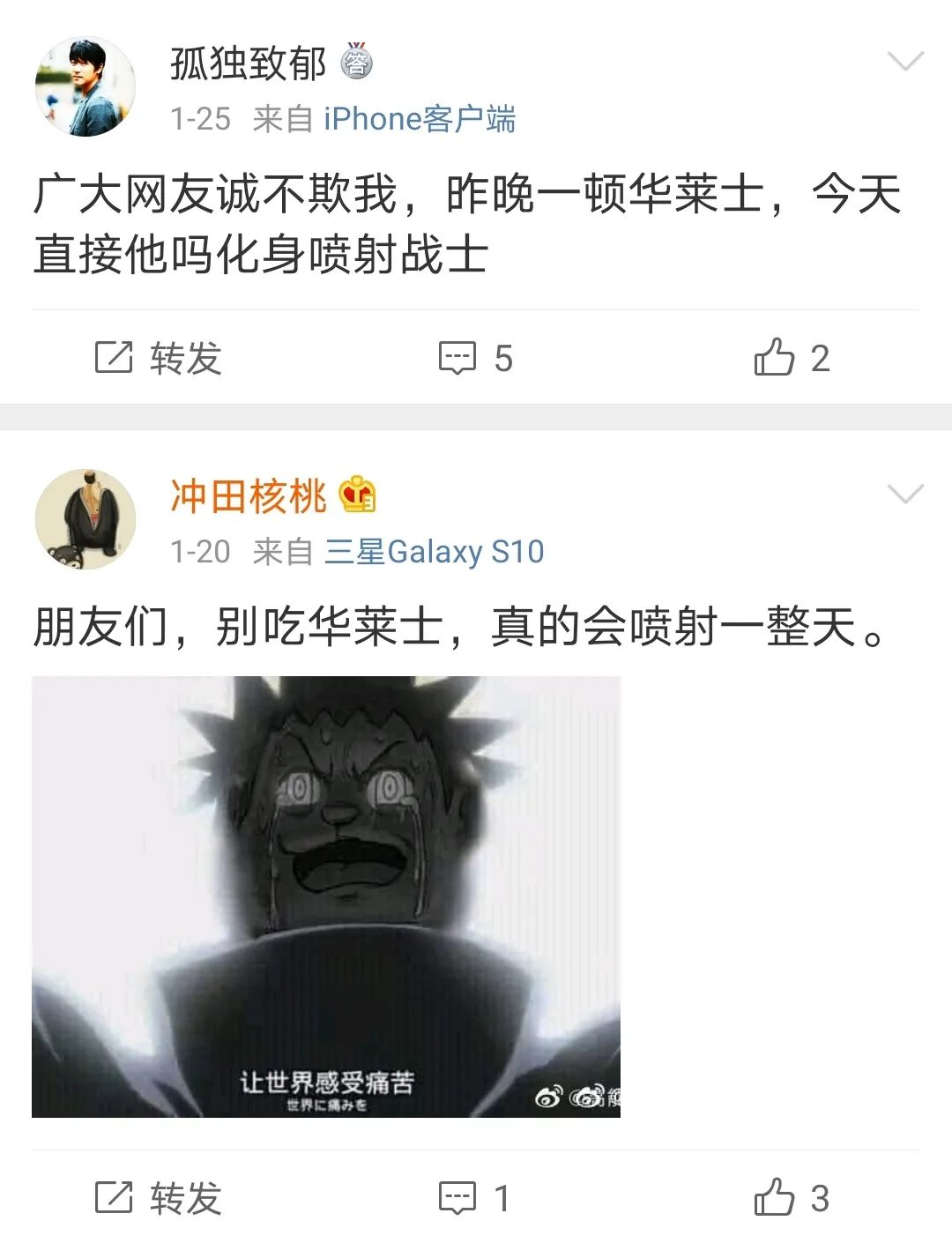Open the iPhone客户端 source link
Viewport: 952px width, 1243px height.
click(x=420, y=119)
